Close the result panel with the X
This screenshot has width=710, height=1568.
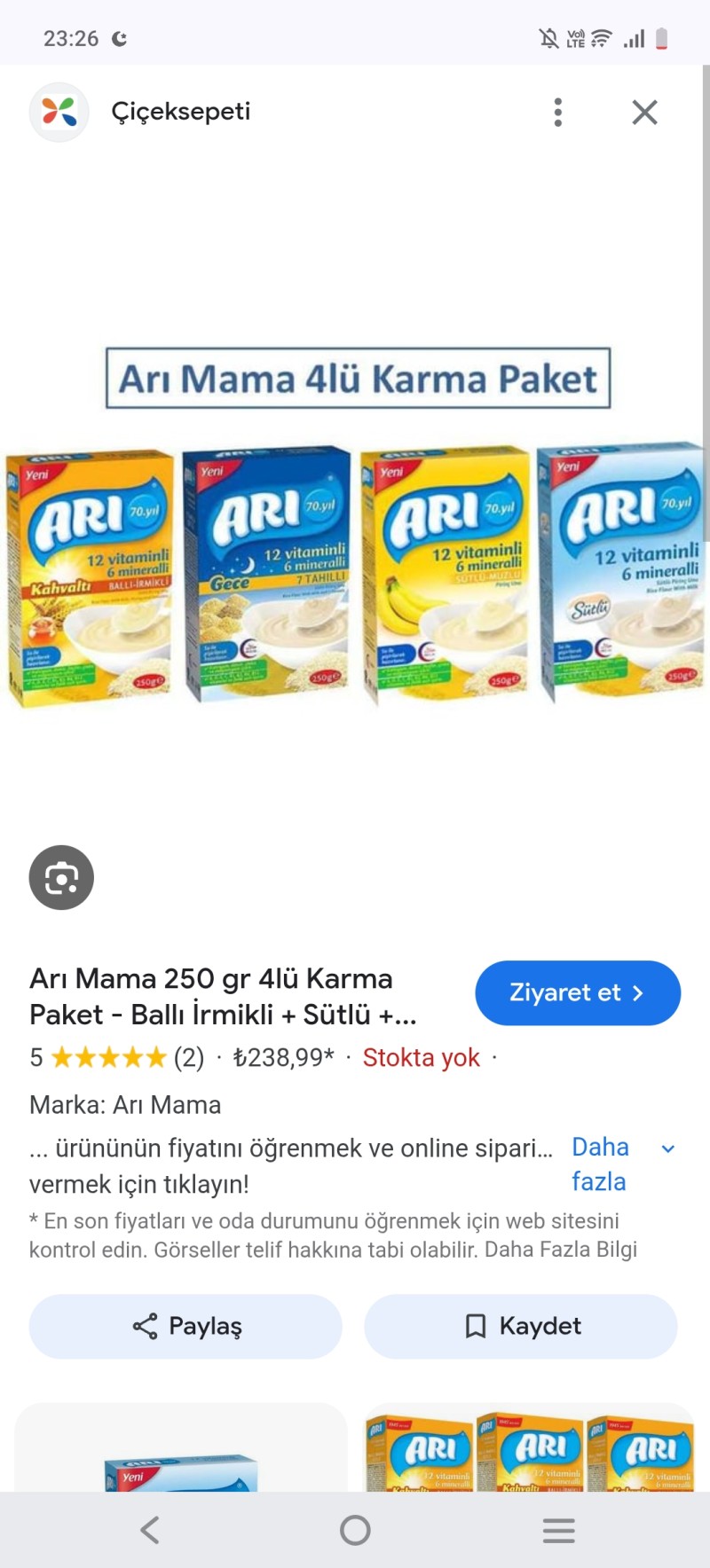coord(644,112)
